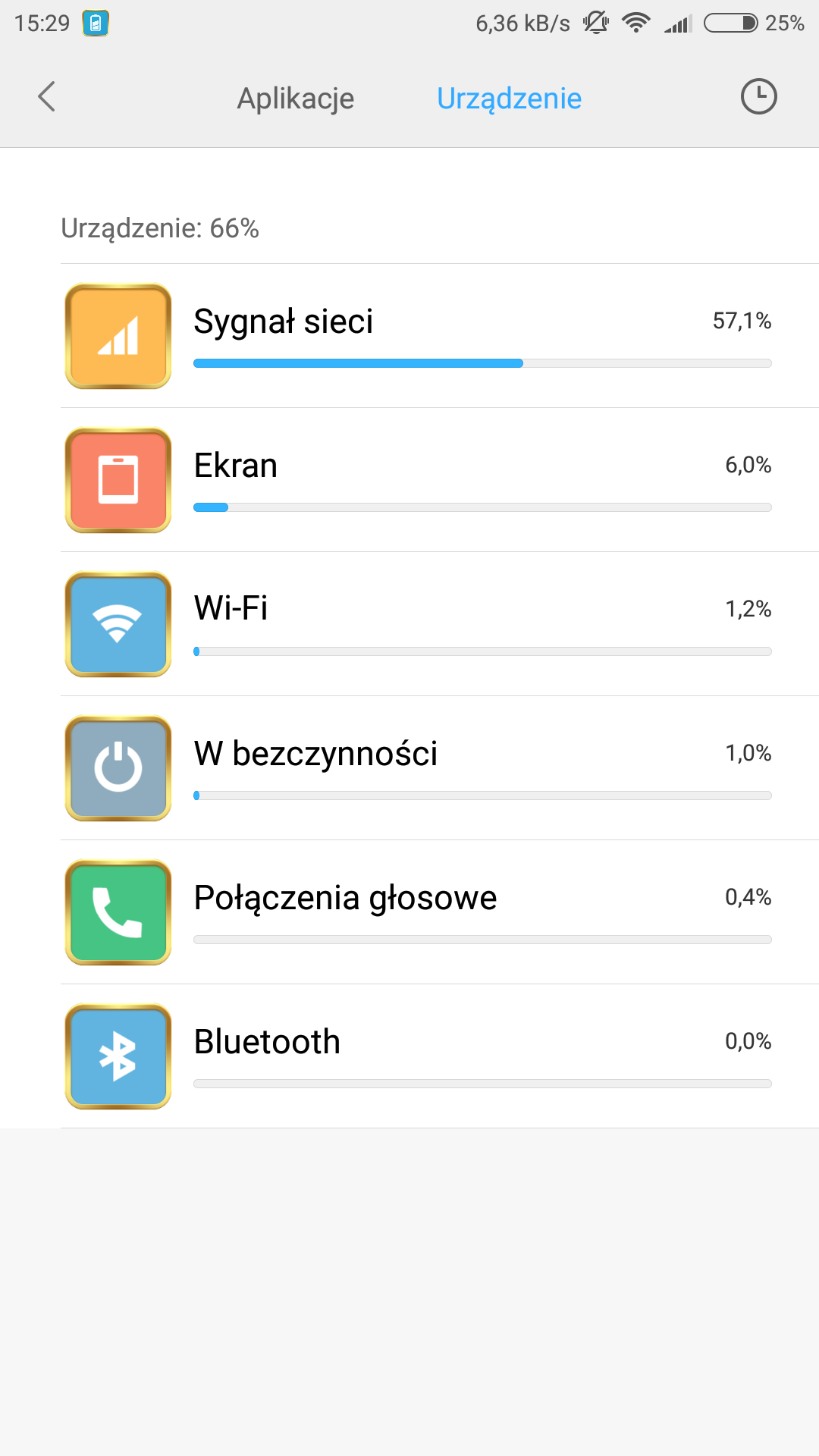Open Połączenia głosowe usage row
The width and height of the screenshot is (819, 1456).
[440, 912]
